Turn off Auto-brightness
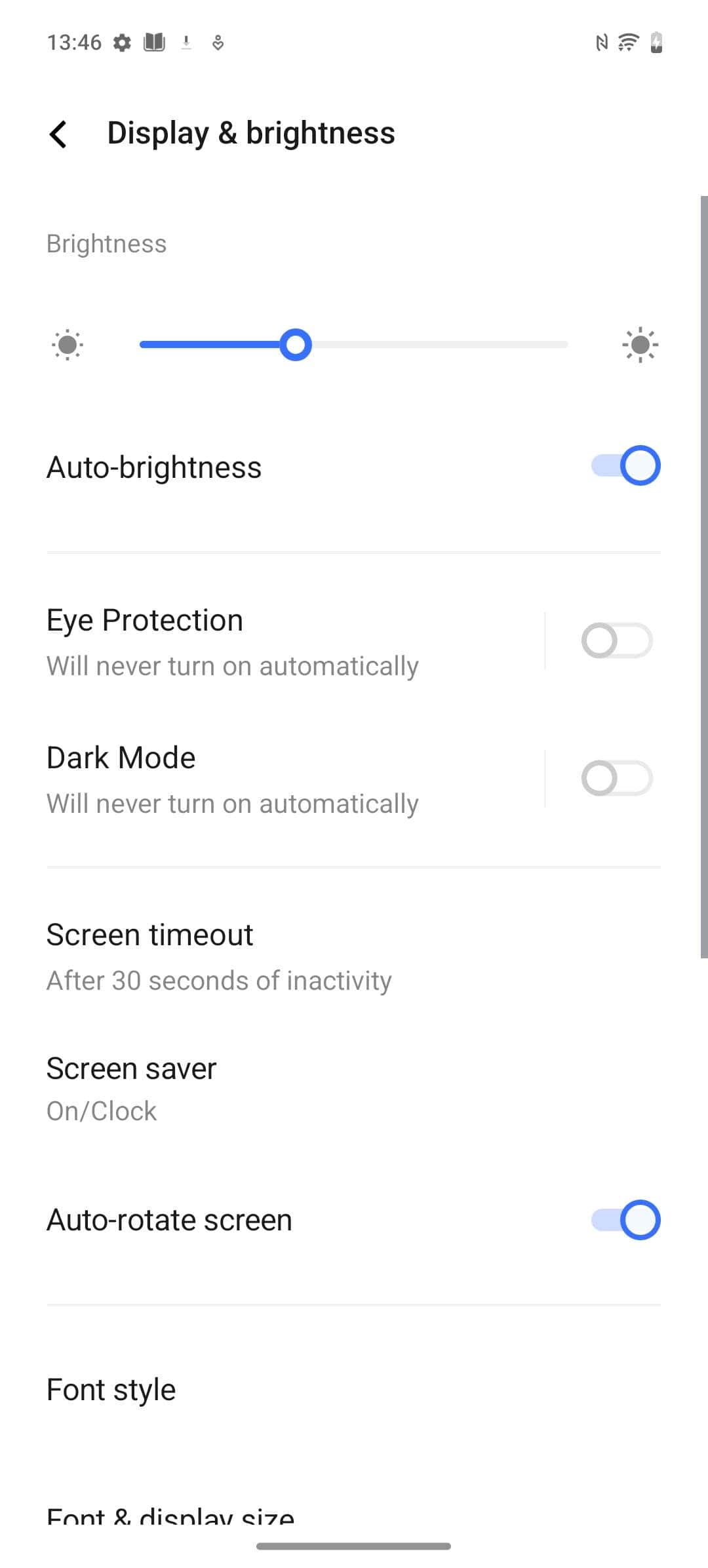This screenshot has height=1568, width=708. 625,466
